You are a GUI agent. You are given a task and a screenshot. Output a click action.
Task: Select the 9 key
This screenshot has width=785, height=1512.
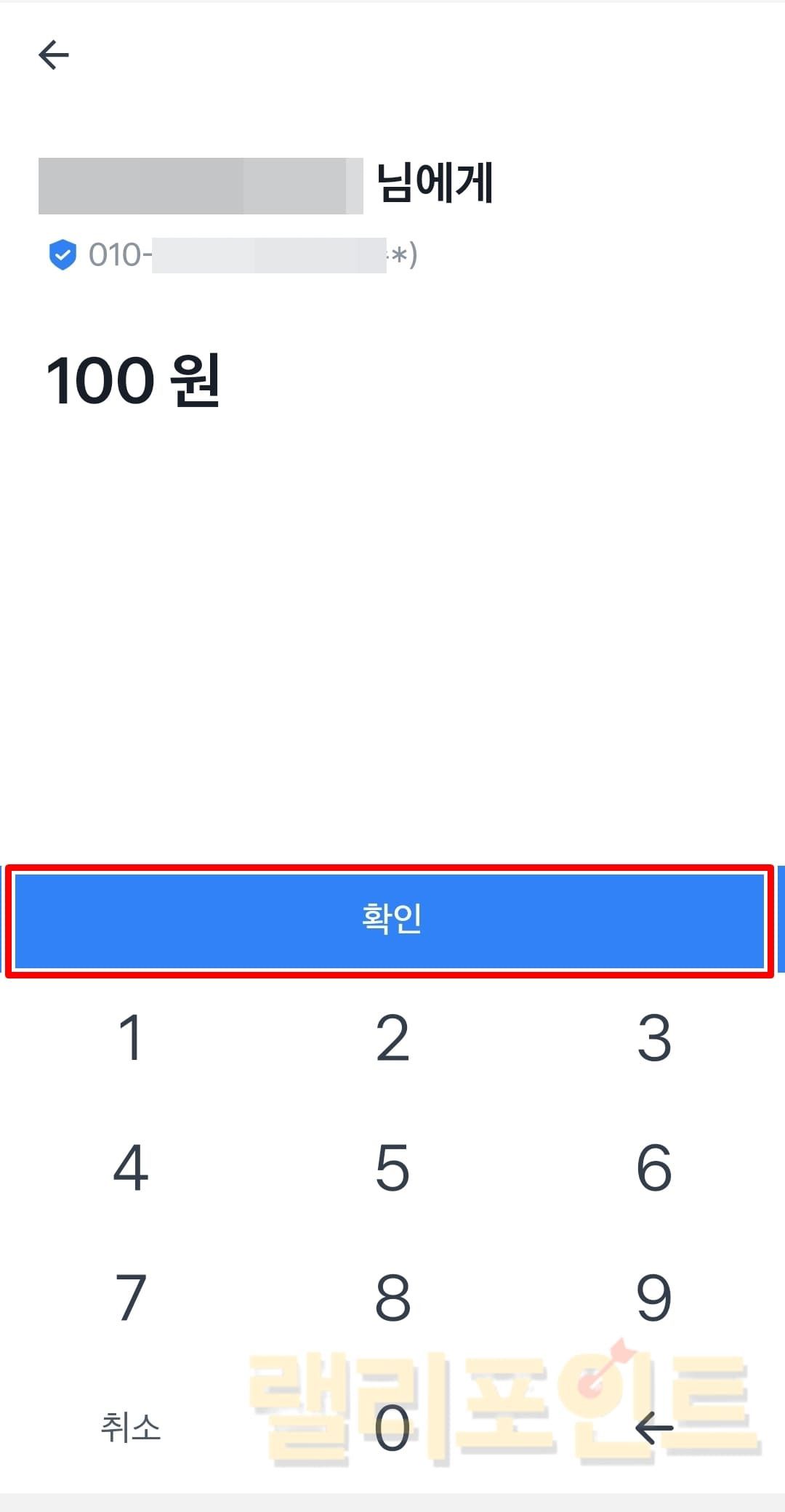654,1298
